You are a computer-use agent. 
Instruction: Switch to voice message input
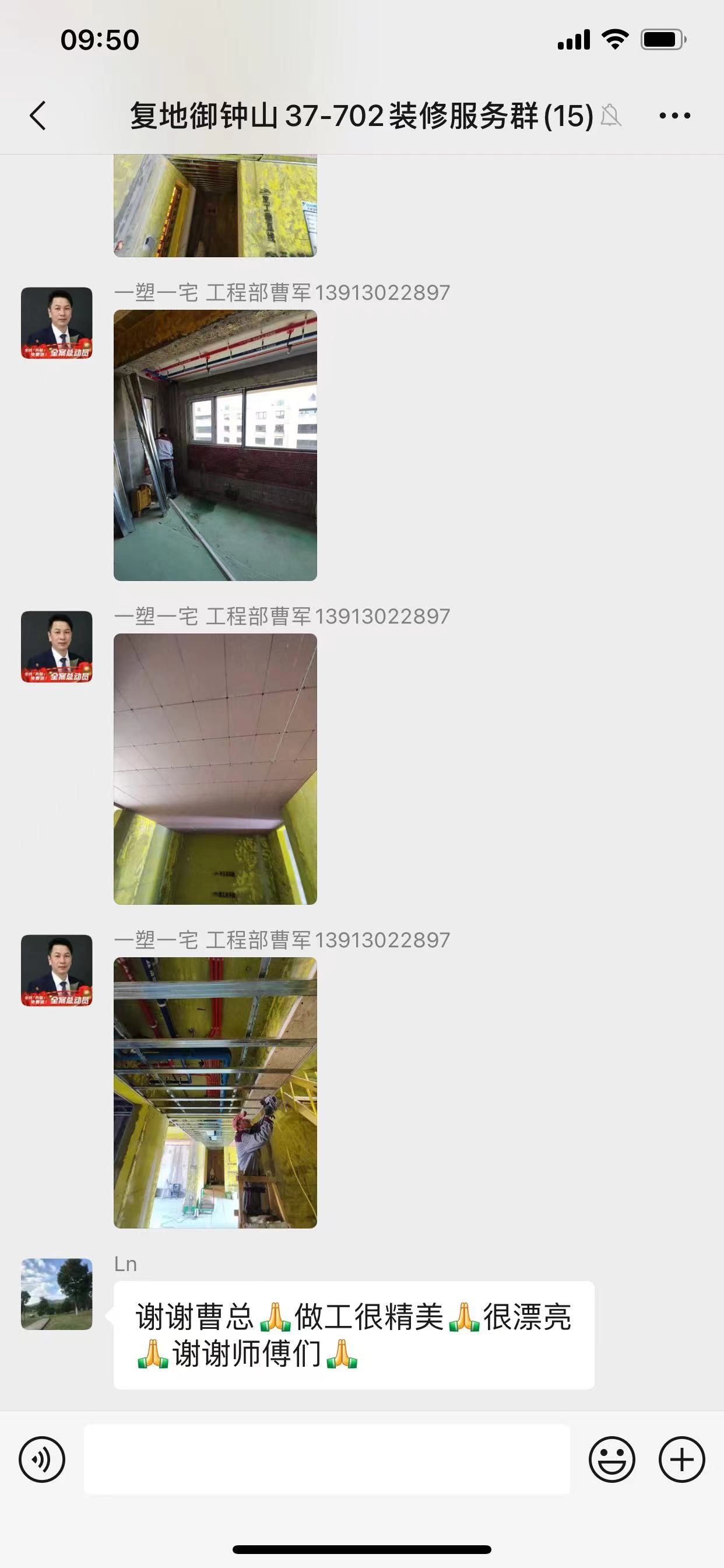pos(42,1459)
